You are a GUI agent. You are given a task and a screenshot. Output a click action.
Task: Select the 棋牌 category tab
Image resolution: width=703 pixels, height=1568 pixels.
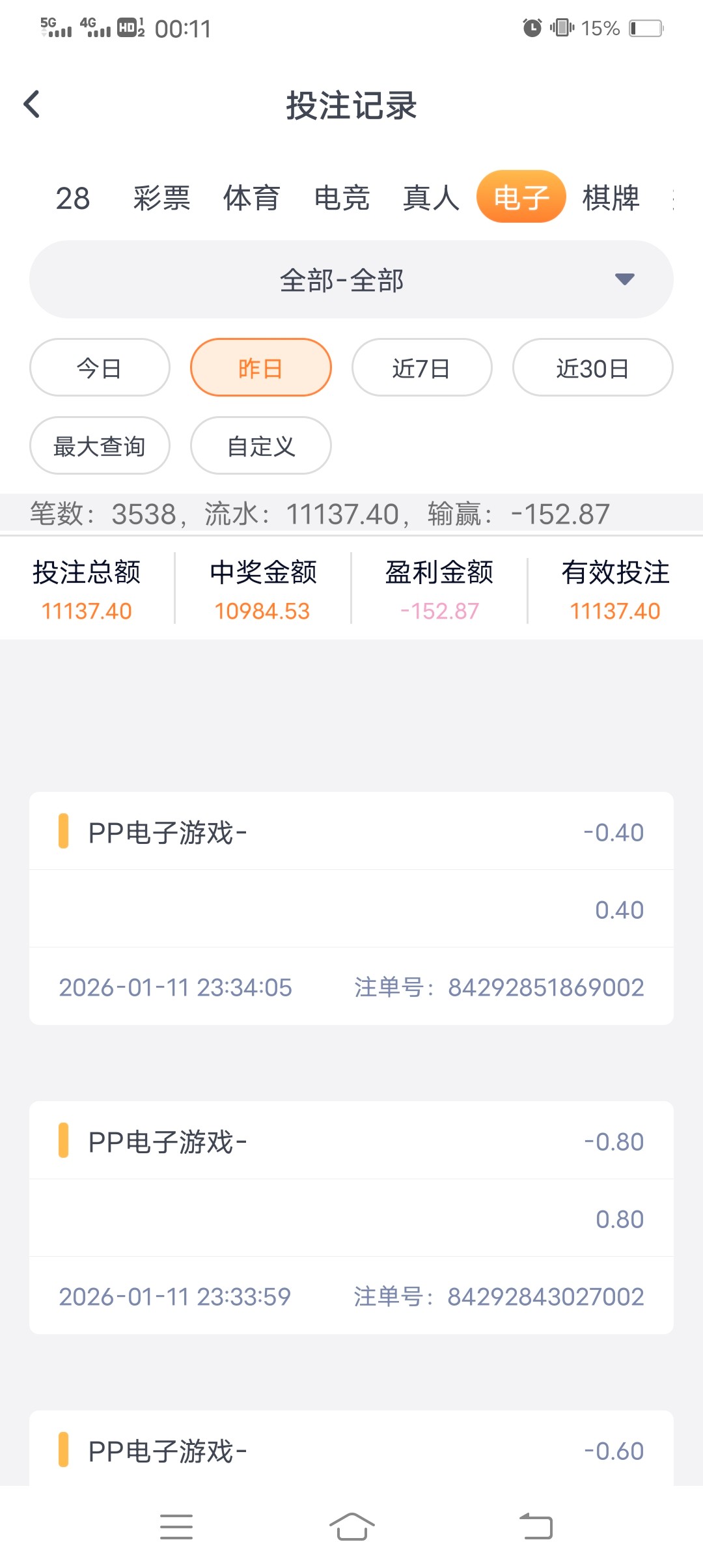(x=609, y=197)
